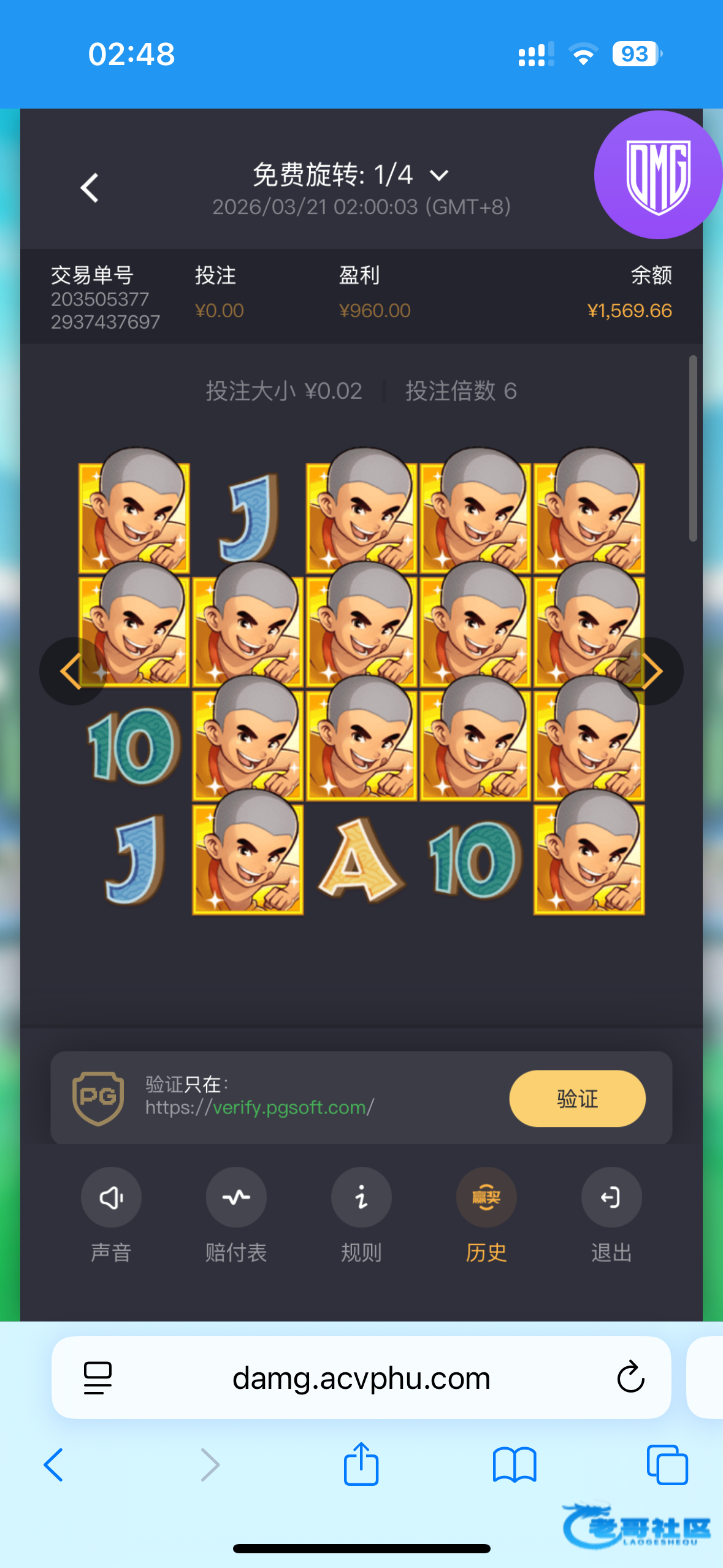
Task: Share this page from Safari
Action: coord(361,1465)
